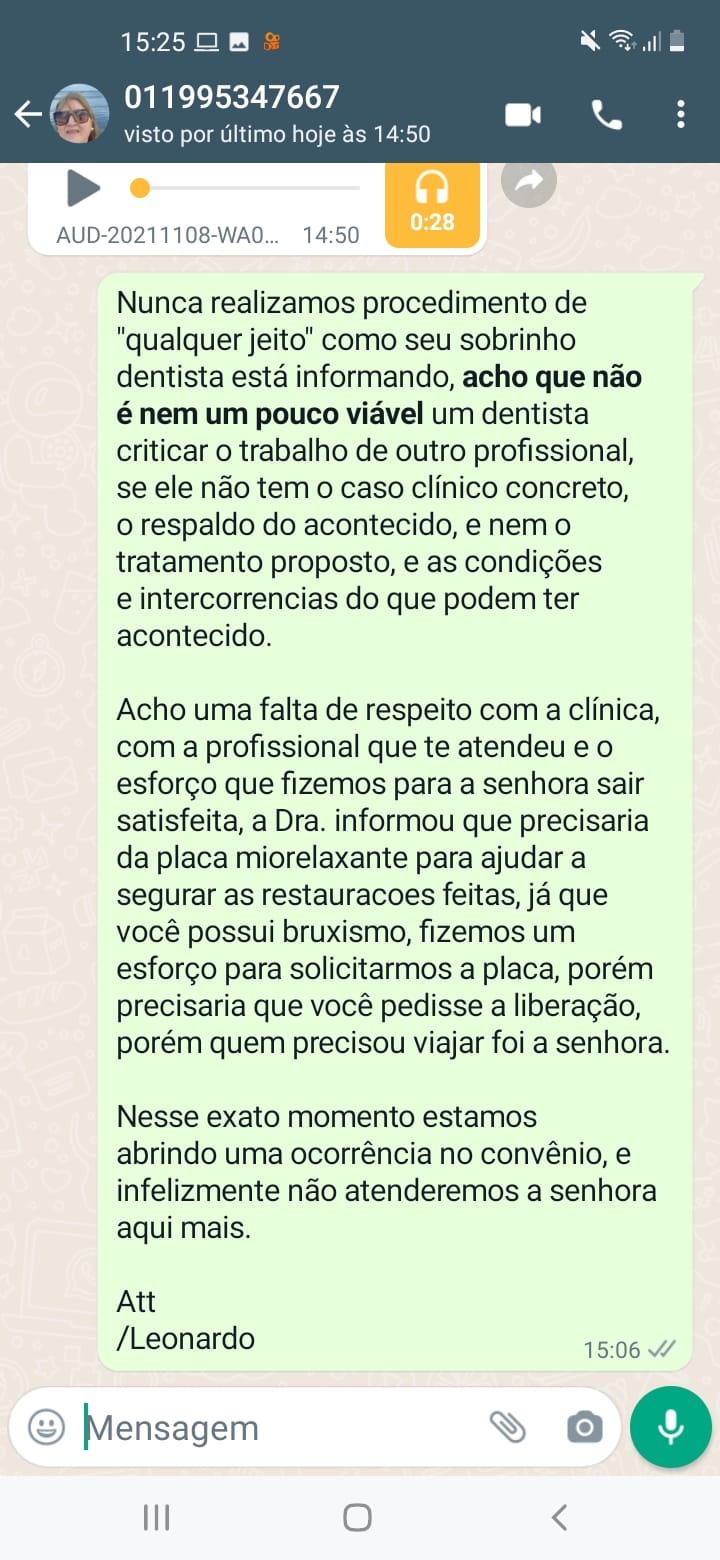Open the camera to send a photo
720x1560 pixels.
(x=584, y=1427)
